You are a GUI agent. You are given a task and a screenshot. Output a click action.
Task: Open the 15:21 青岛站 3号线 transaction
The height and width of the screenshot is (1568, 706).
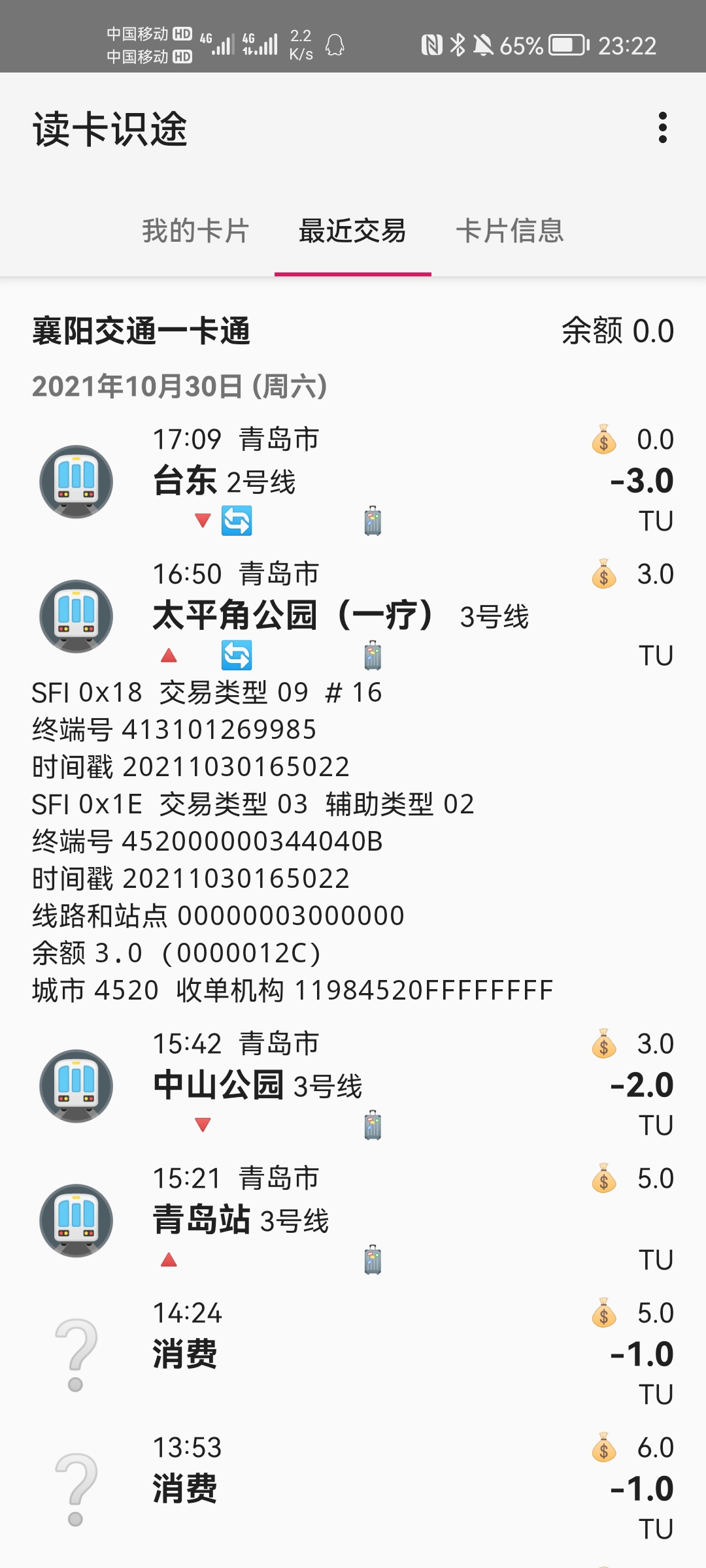click(x=353, y=1220)
